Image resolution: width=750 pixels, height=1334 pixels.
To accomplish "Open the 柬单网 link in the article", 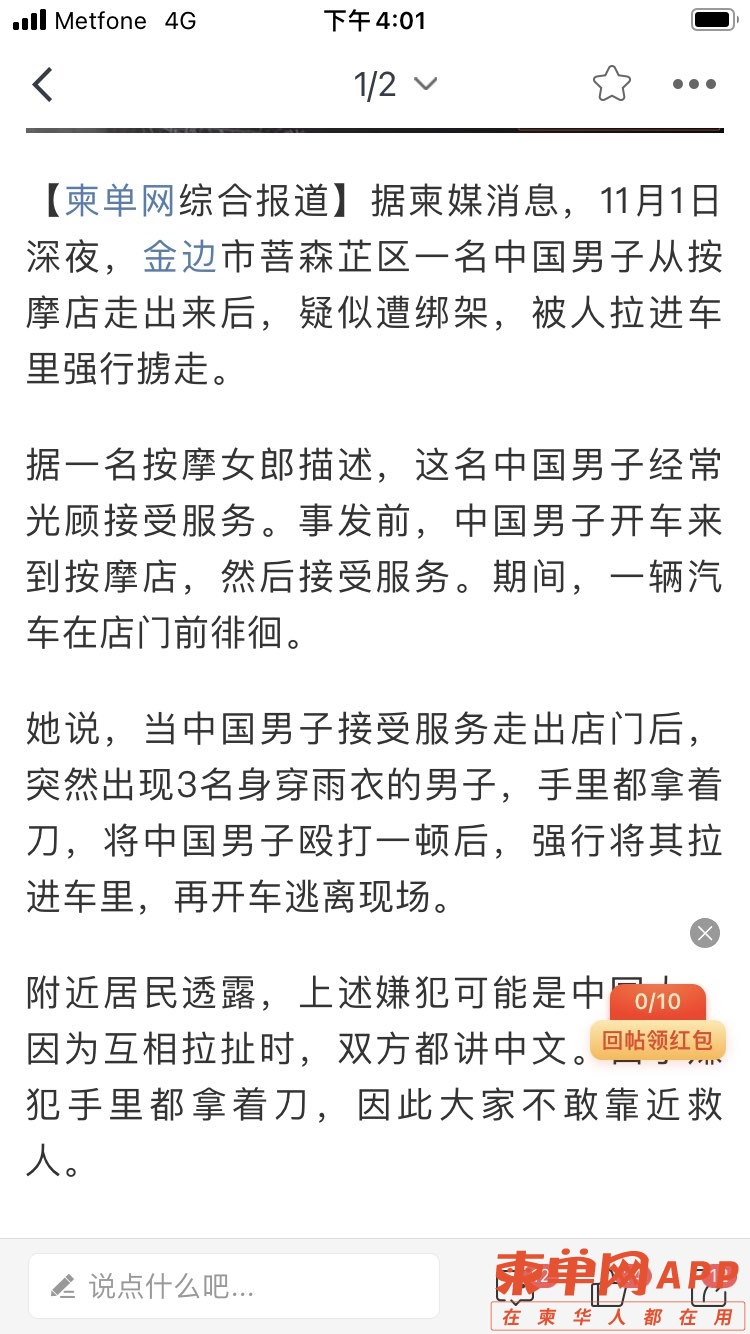I will (x=120, y=201).
